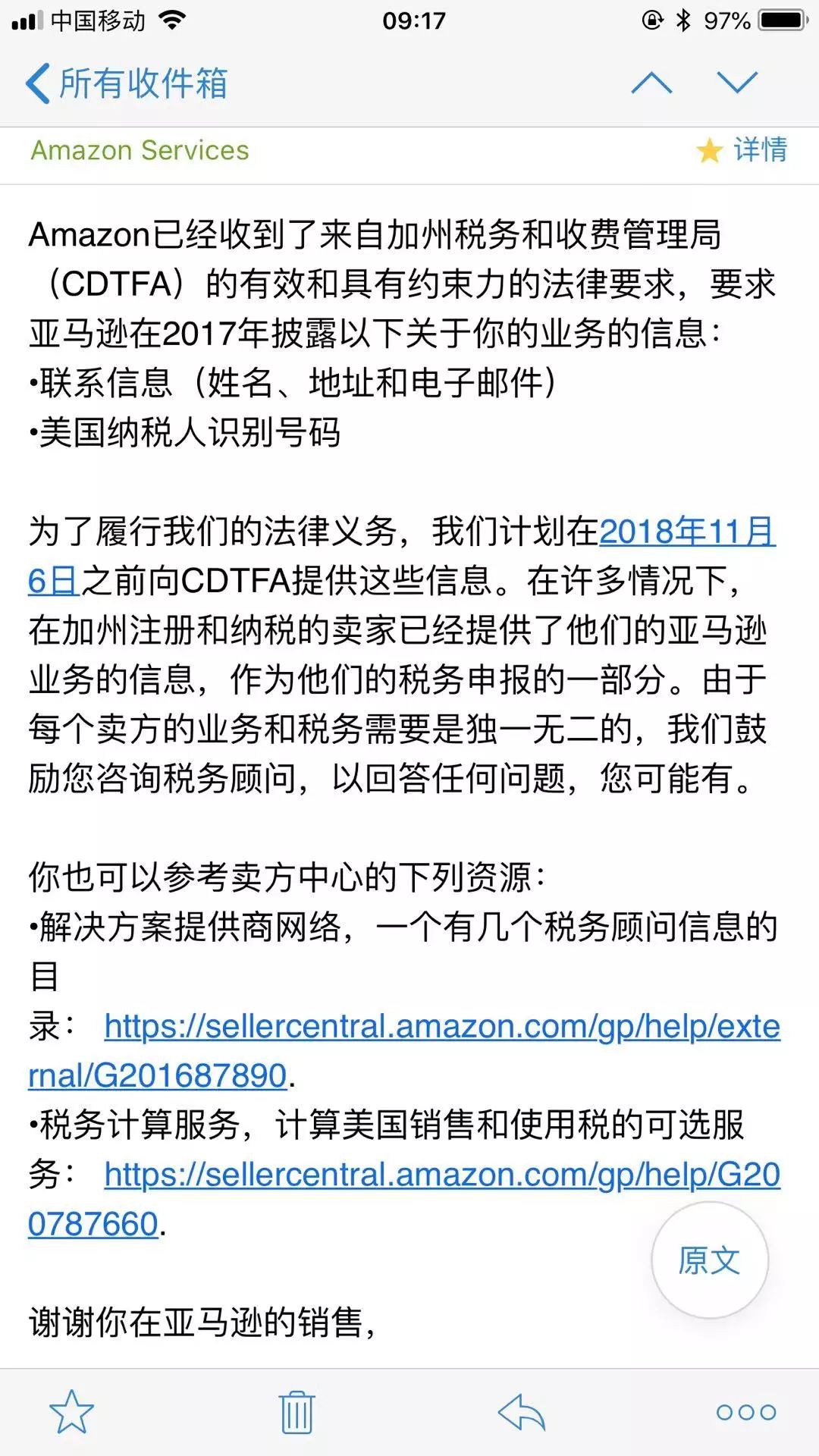Open 详情 for sender details

tap(760, 150)
